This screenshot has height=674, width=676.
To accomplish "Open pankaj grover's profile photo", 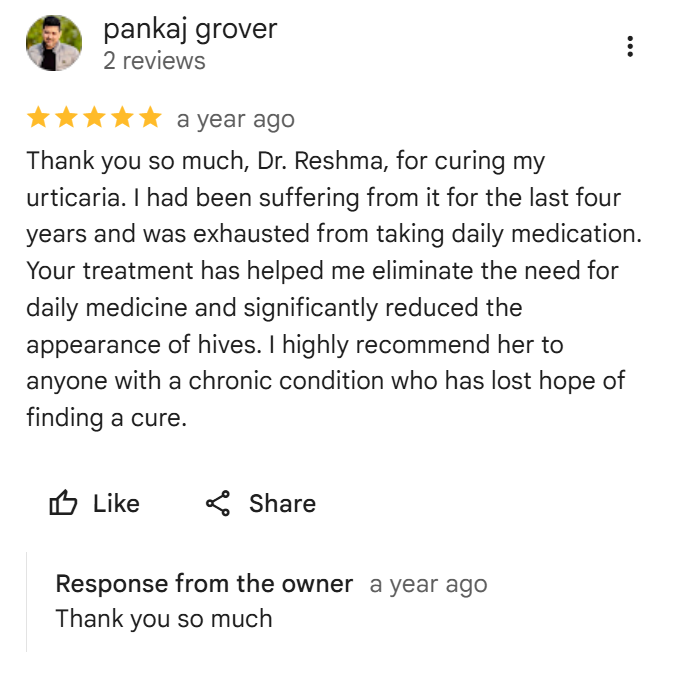I will click(54, 43).
